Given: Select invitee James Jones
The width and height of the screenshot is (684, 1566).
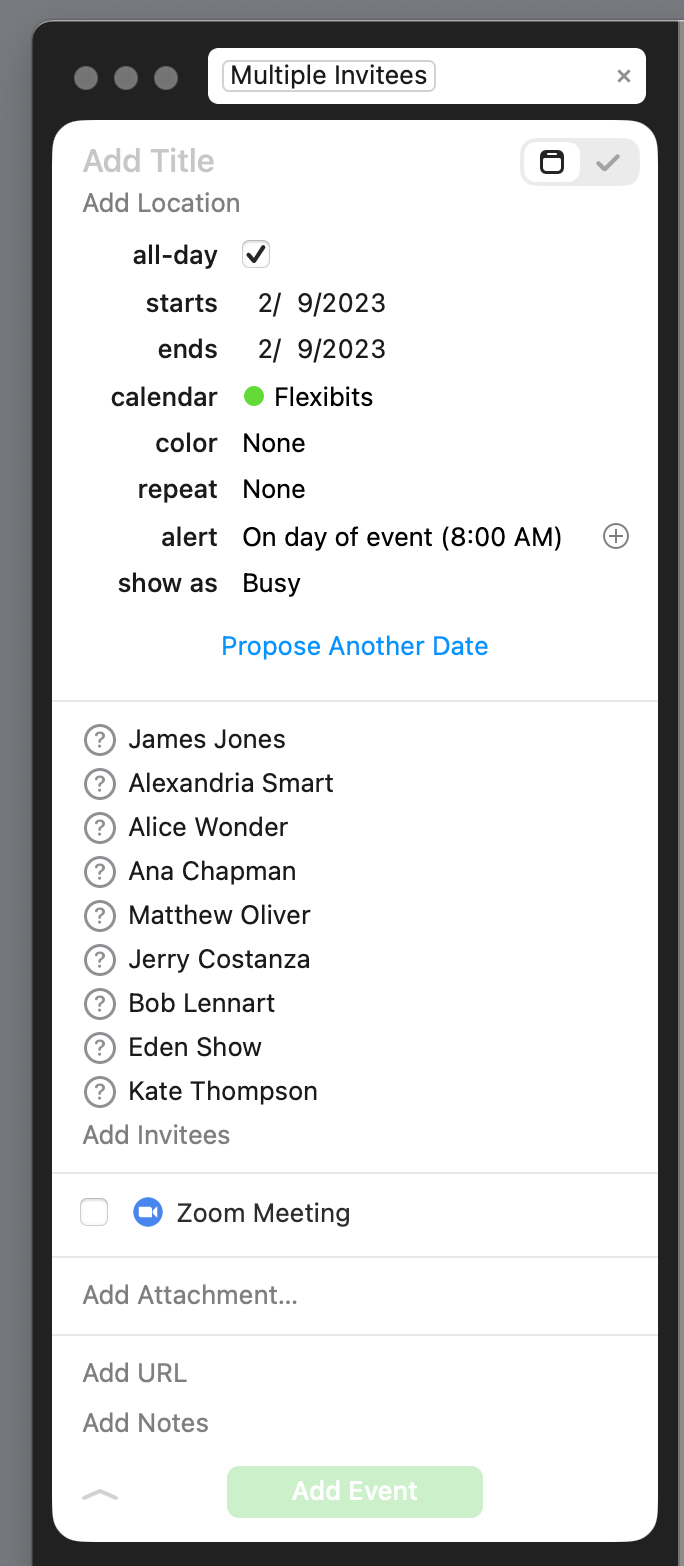Looking at the screenshot, I should pos(207,739).
